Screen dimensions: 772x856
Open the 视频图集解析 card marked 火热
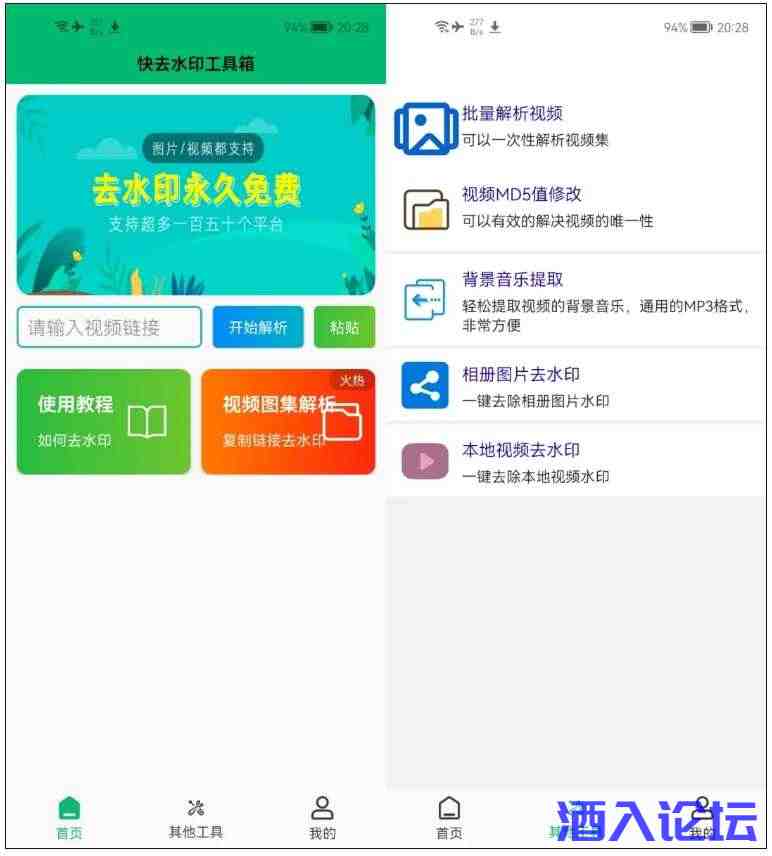pyautogui.click(x=288, y=420)
